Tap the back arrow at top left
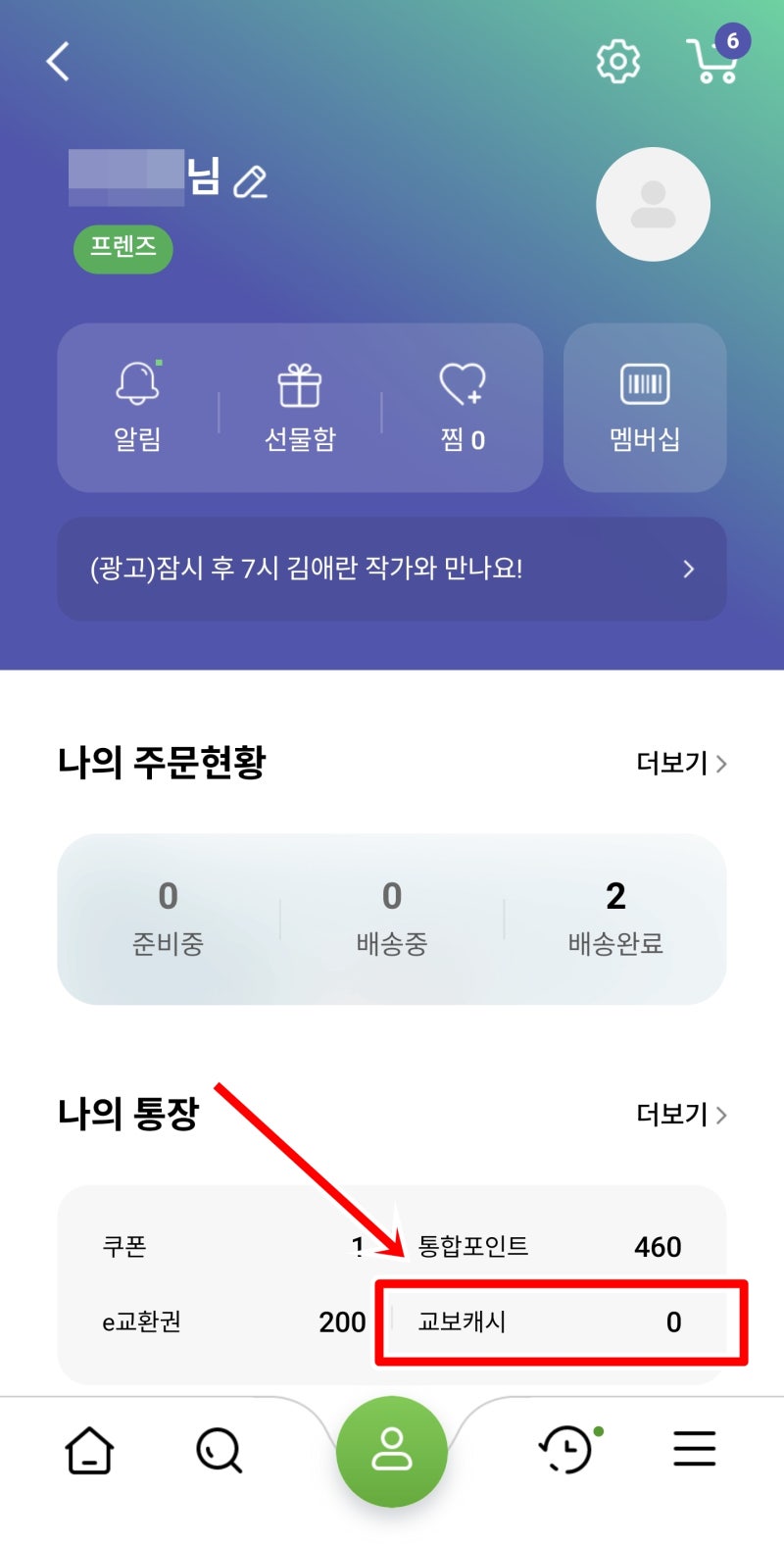The image size is (784, 1545). point(59,61)
